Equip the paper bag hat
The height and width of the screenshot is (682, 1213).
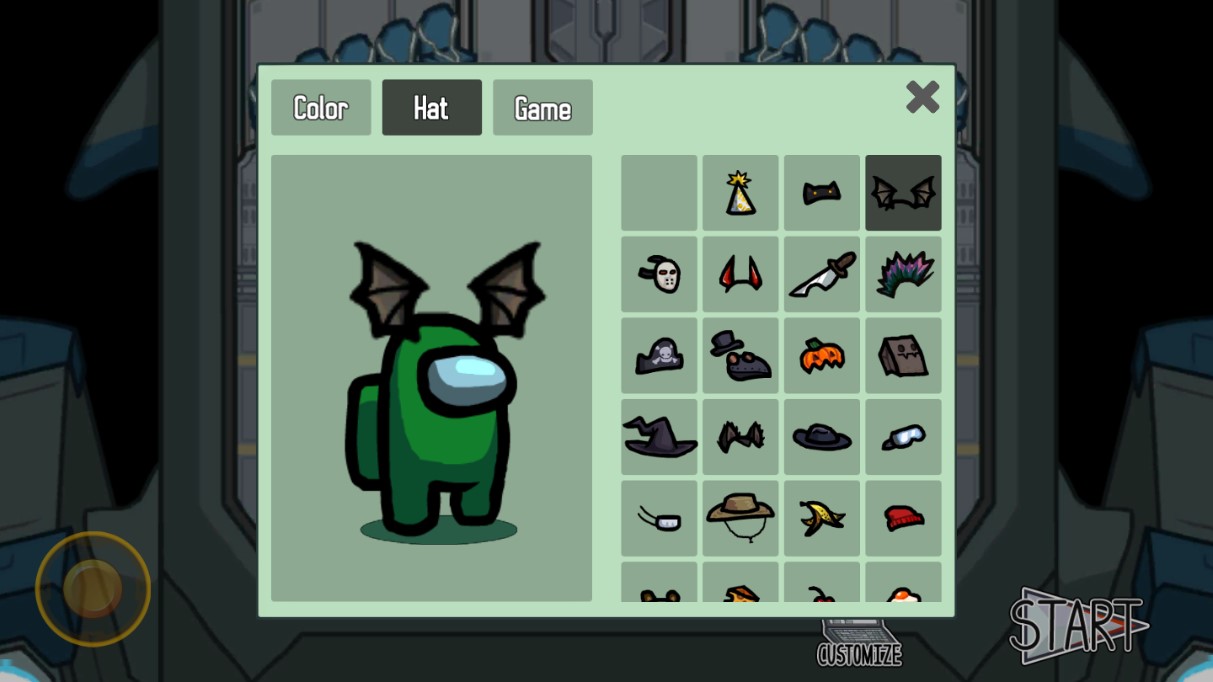click(x=903, y=356)
